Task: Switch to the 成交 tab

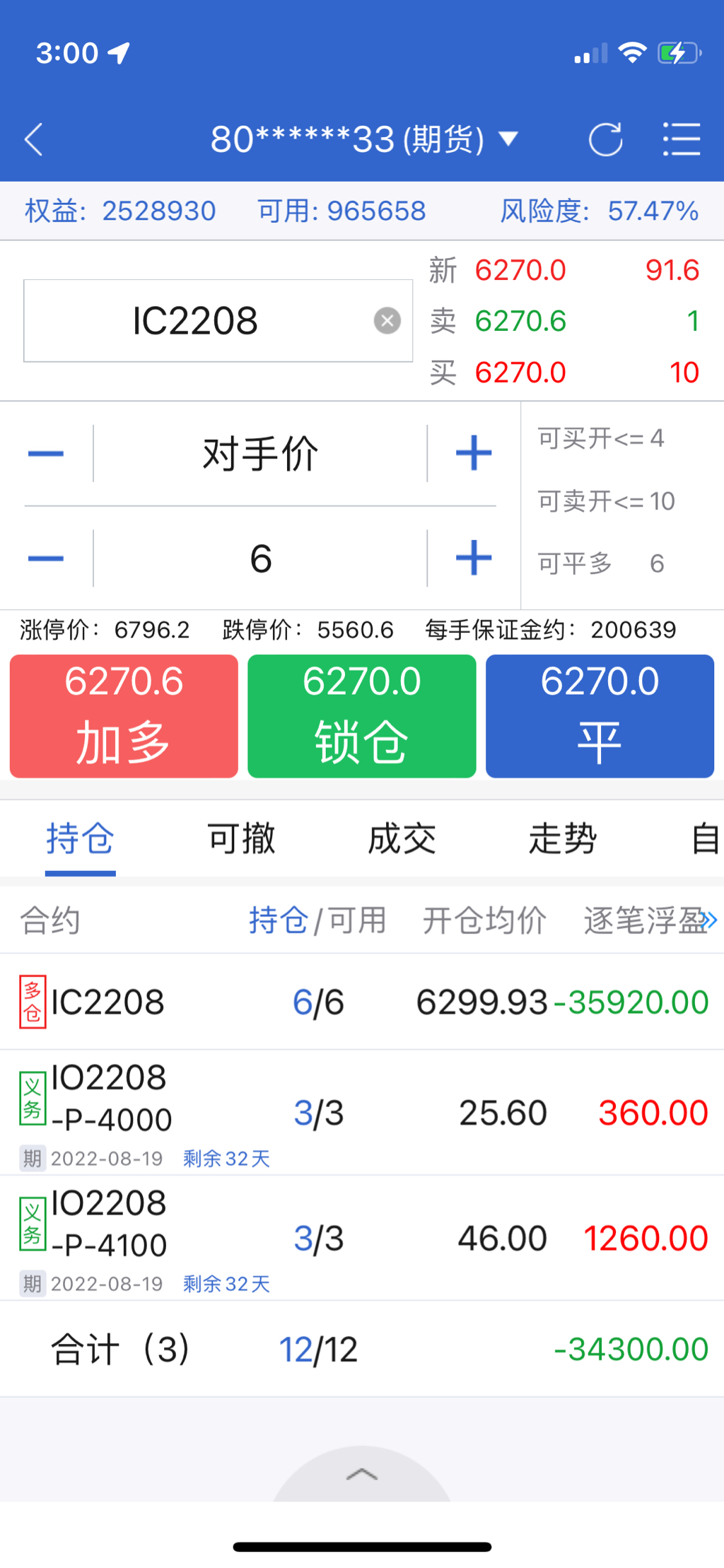Action: tap(402, 839)
